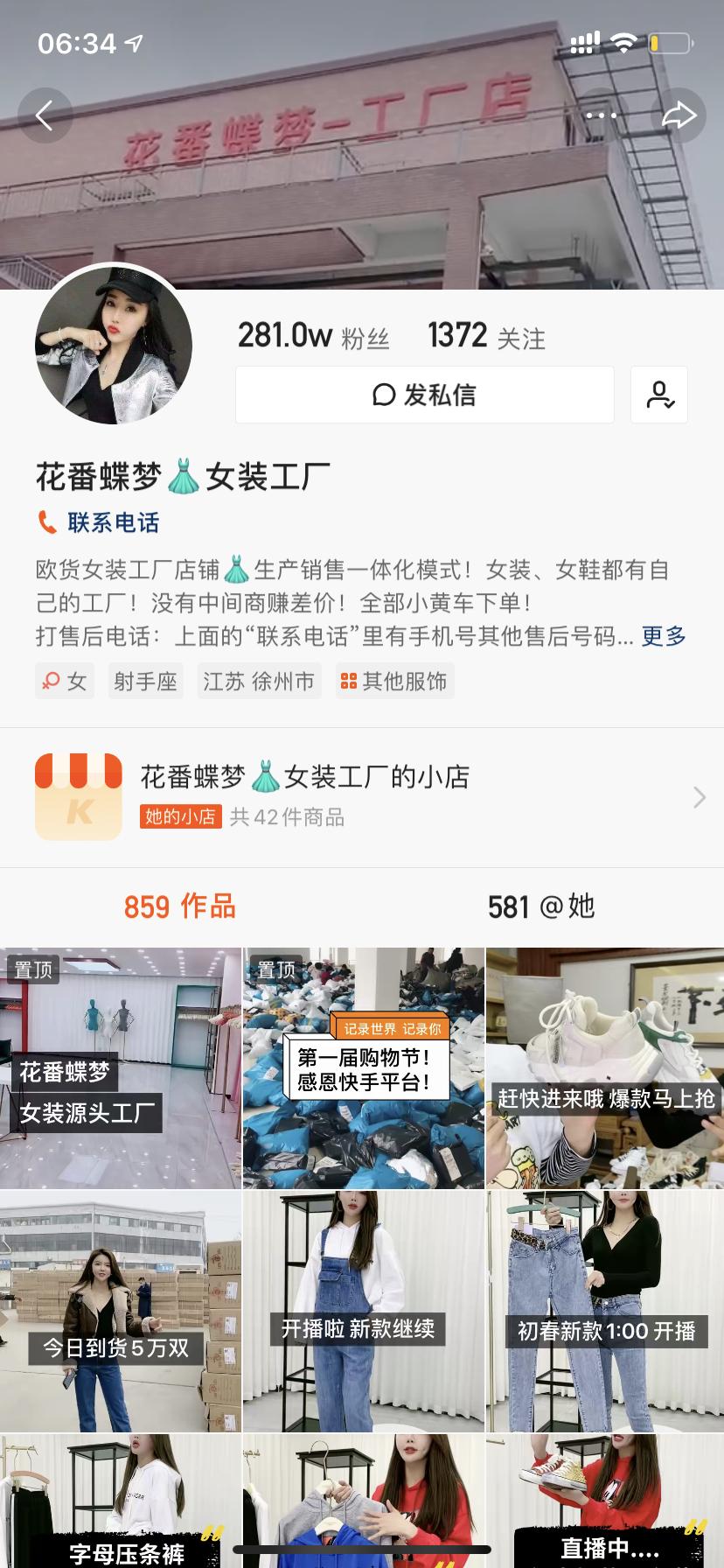
Task: Tap the orange grid icon on 其他服饰 tag
Action: pos(349,681)
